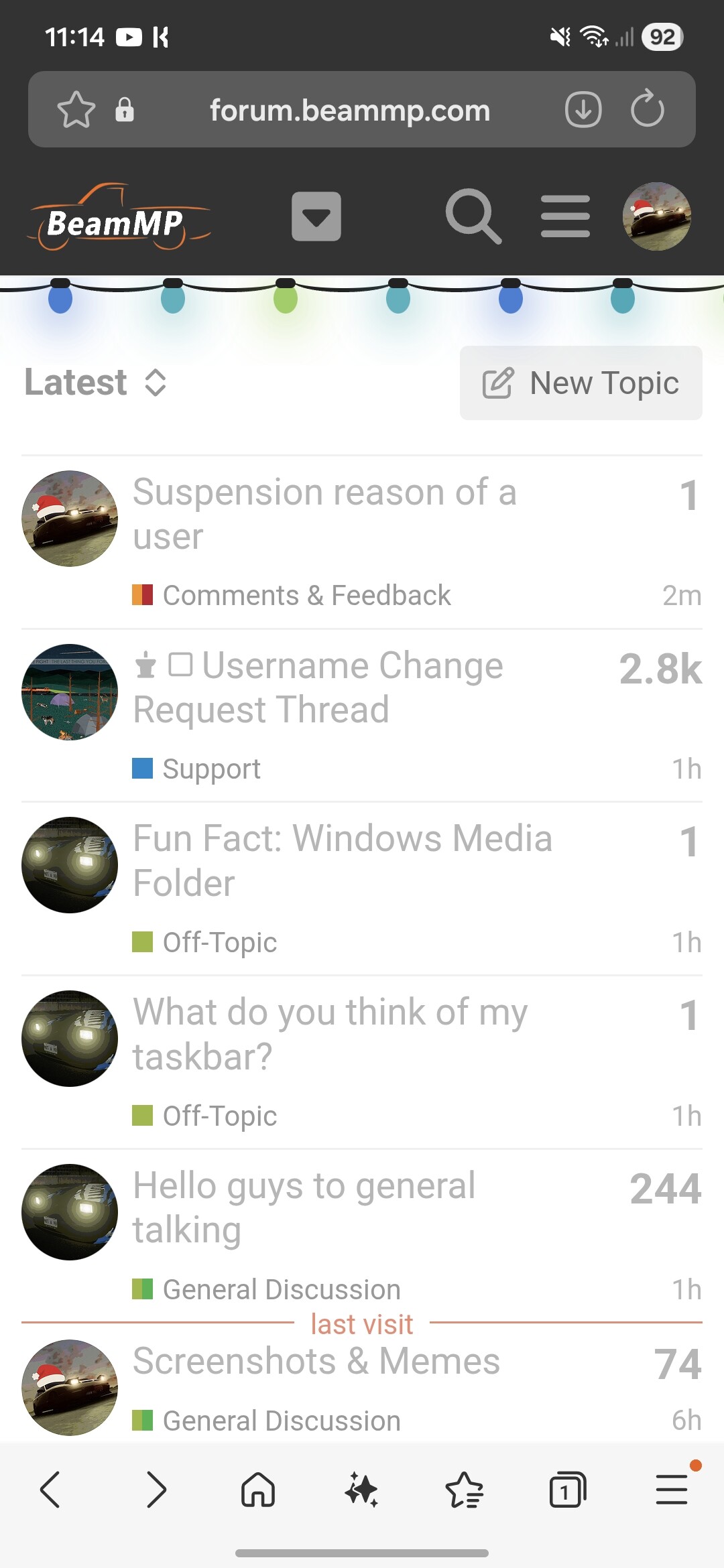Tap the dropdown arrow icon beside the BeamMP logo
This screenshot has width=724, height=1568.
coord(316,216)
